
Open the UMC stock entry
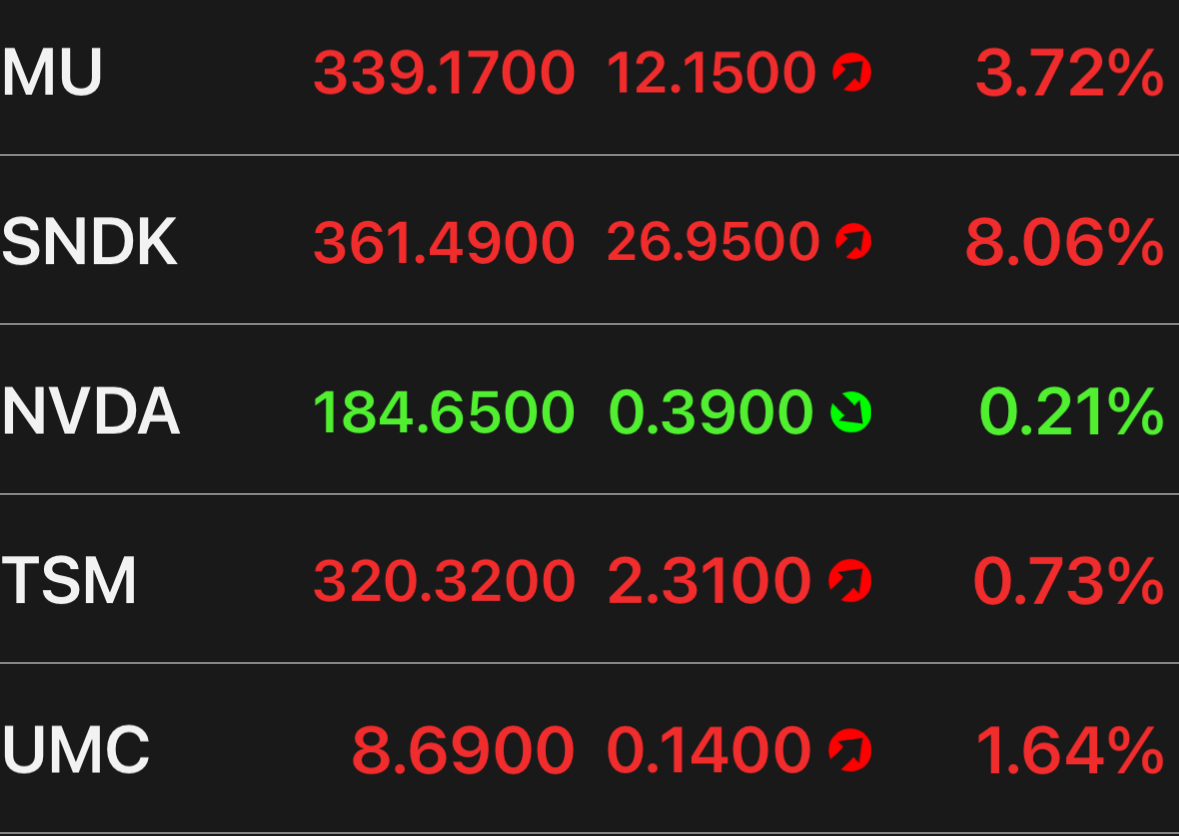[x=590, y=748]
